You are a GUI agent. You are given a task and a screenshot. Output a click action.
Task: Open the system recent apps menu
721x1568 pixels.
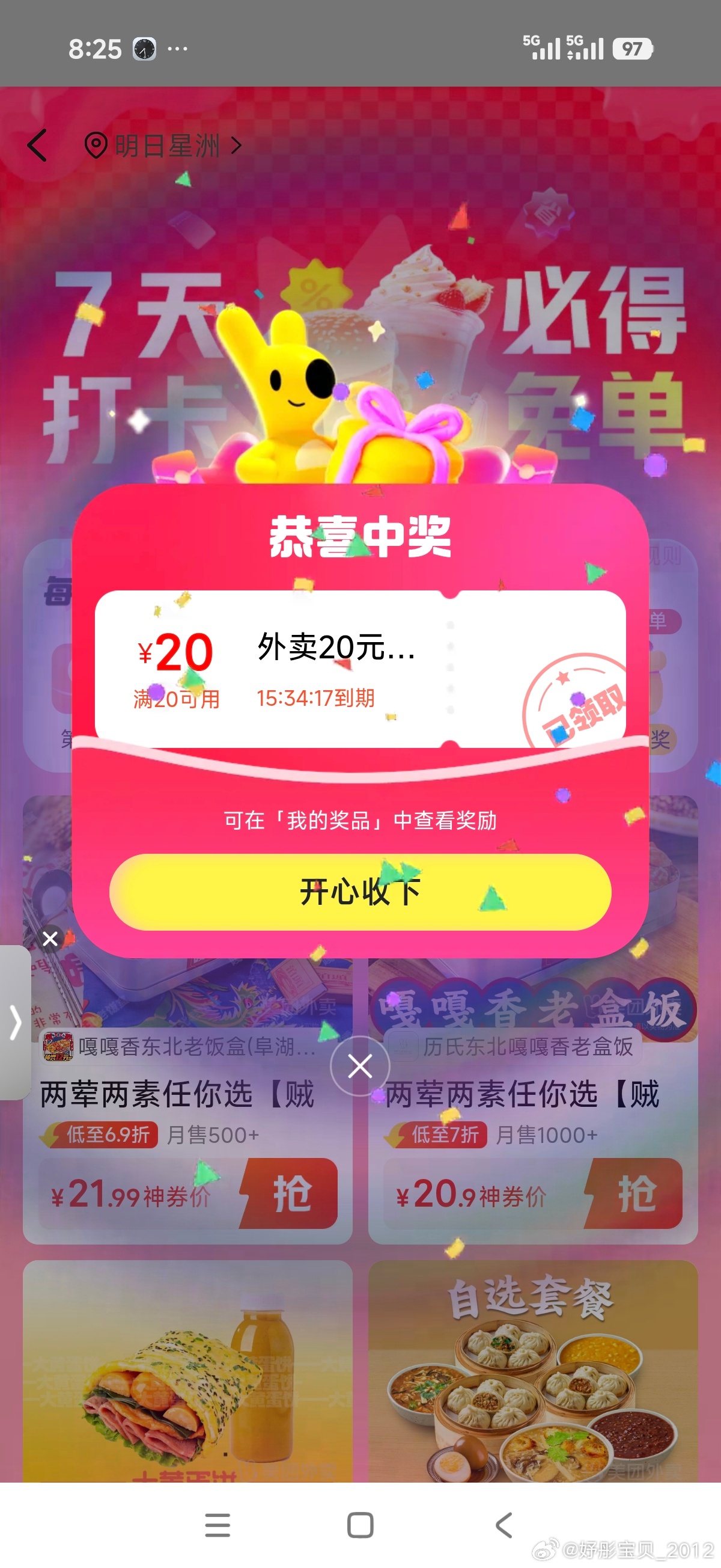tap(218, 1525)
